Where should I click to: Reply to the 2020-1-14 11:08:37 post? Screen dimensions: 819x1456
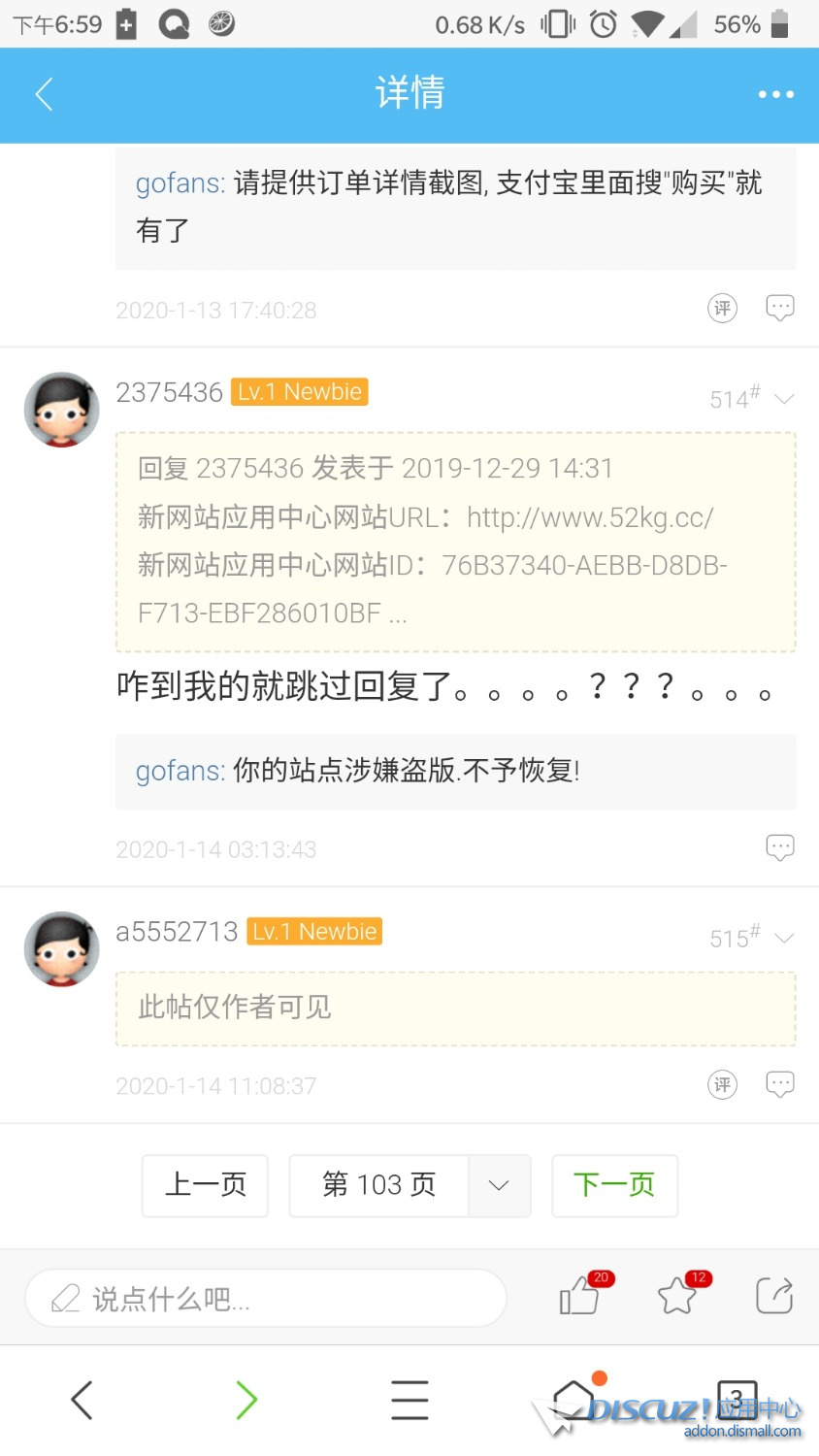(779, 1084)
